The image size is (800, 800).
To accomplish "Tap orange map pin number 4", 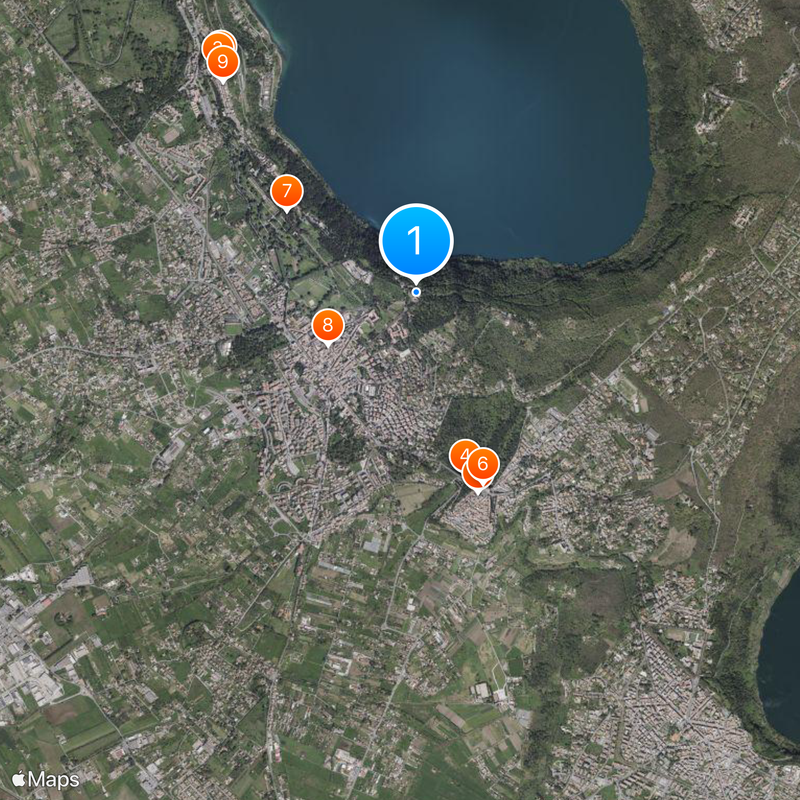I will tap(461, 453).
